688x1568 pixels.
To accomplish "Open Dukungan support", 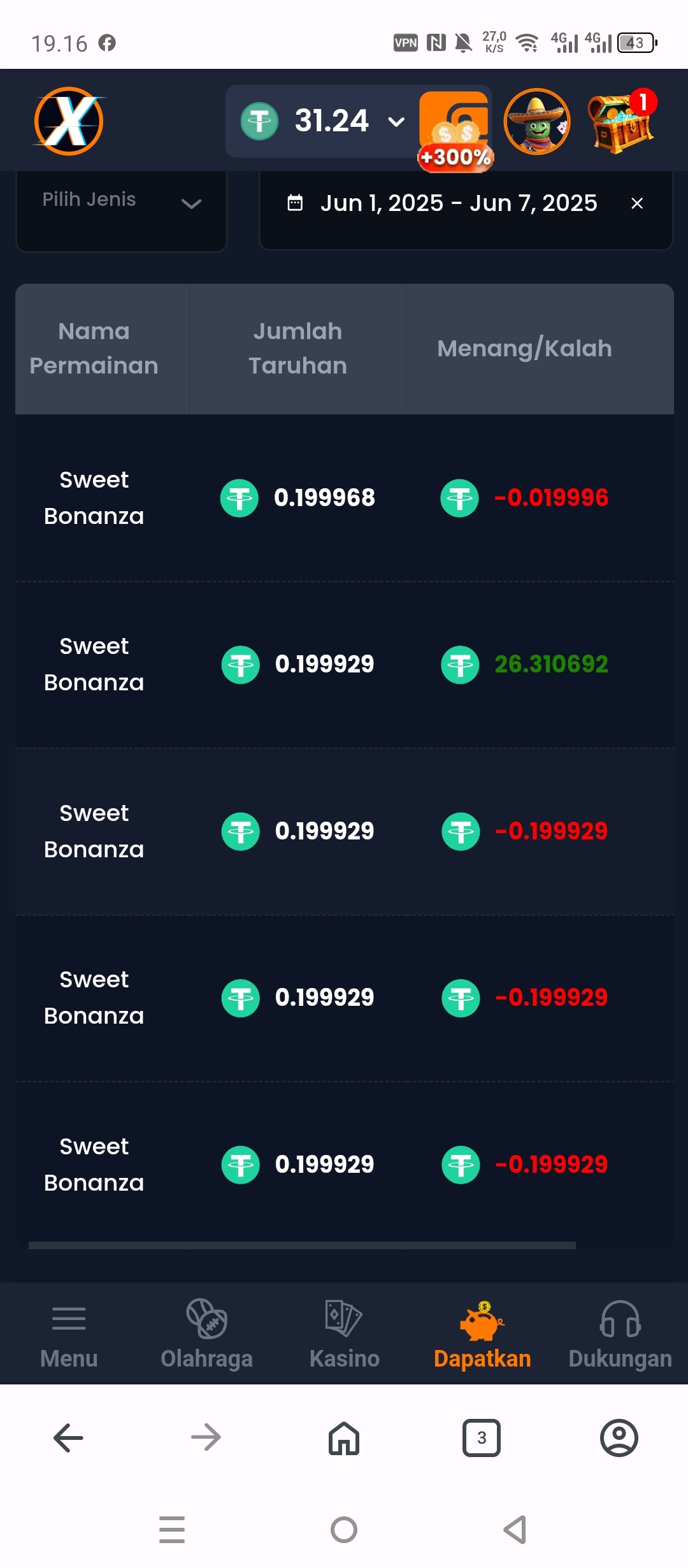I will point(620,1333).
